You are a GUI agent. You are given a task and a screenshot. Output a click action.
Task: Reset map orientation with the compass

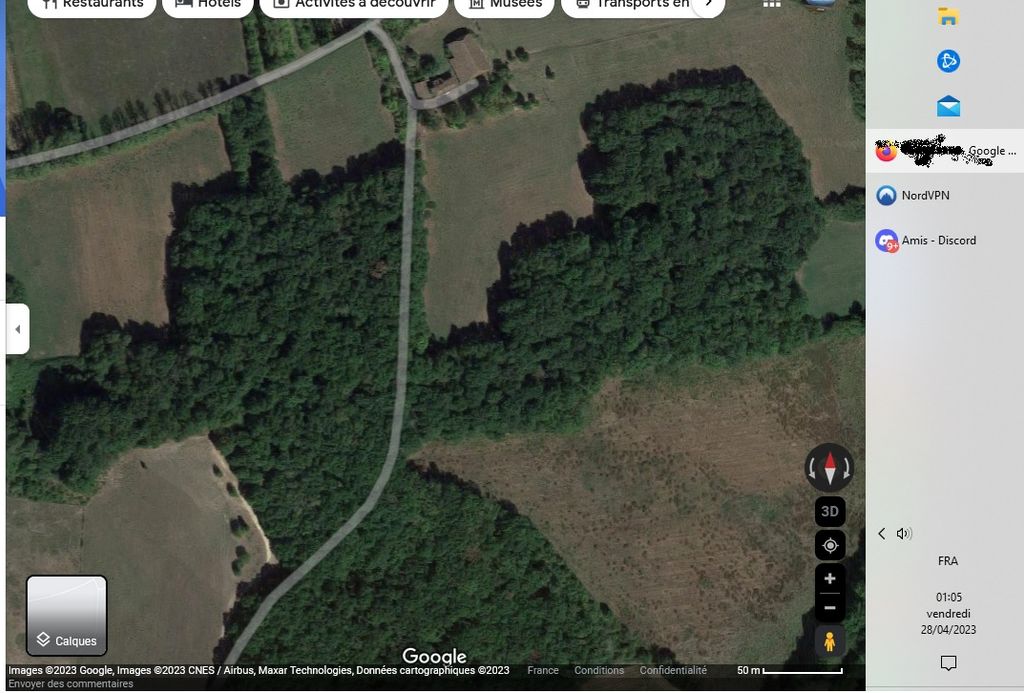point(830,467)
